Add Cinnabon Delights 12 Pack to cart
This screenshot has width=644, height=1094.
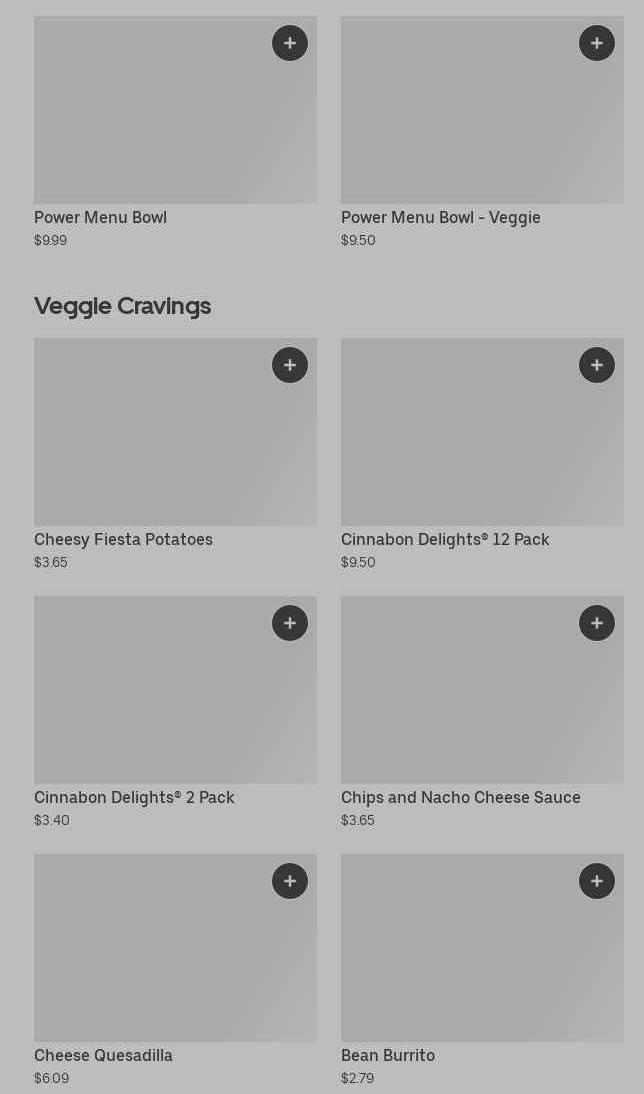pos(597,365)
